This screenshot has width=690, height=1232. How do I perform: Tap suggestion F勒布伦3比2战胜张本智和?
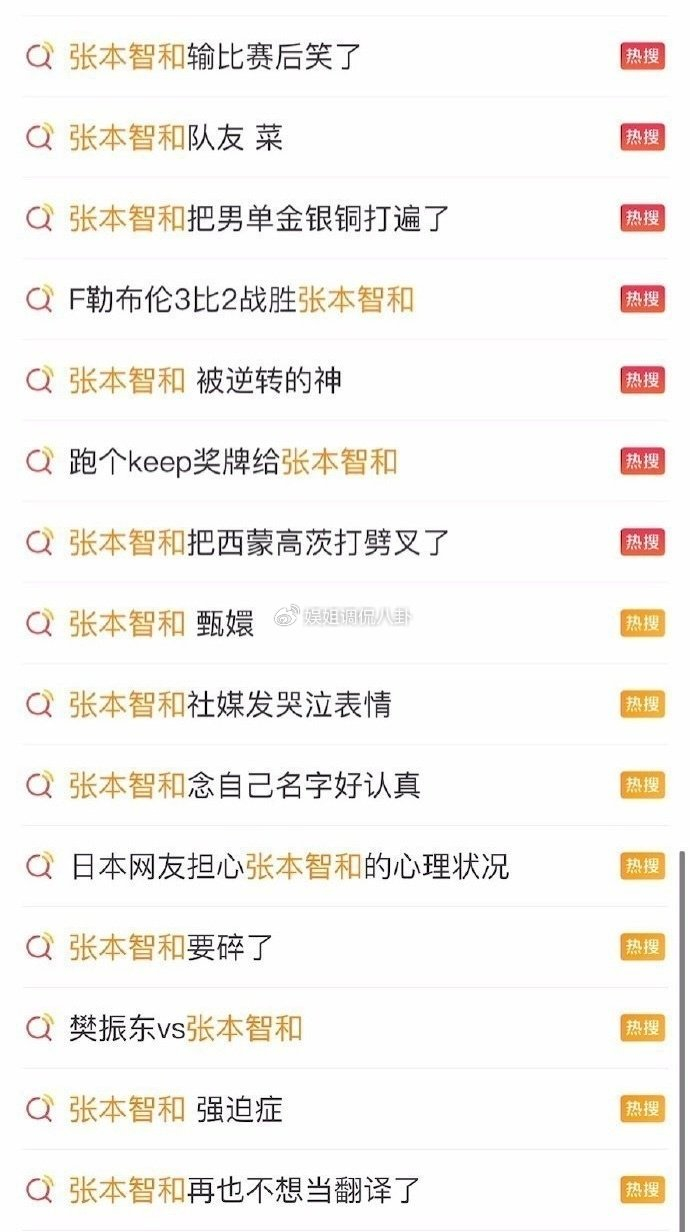click(x=241, y=299)
